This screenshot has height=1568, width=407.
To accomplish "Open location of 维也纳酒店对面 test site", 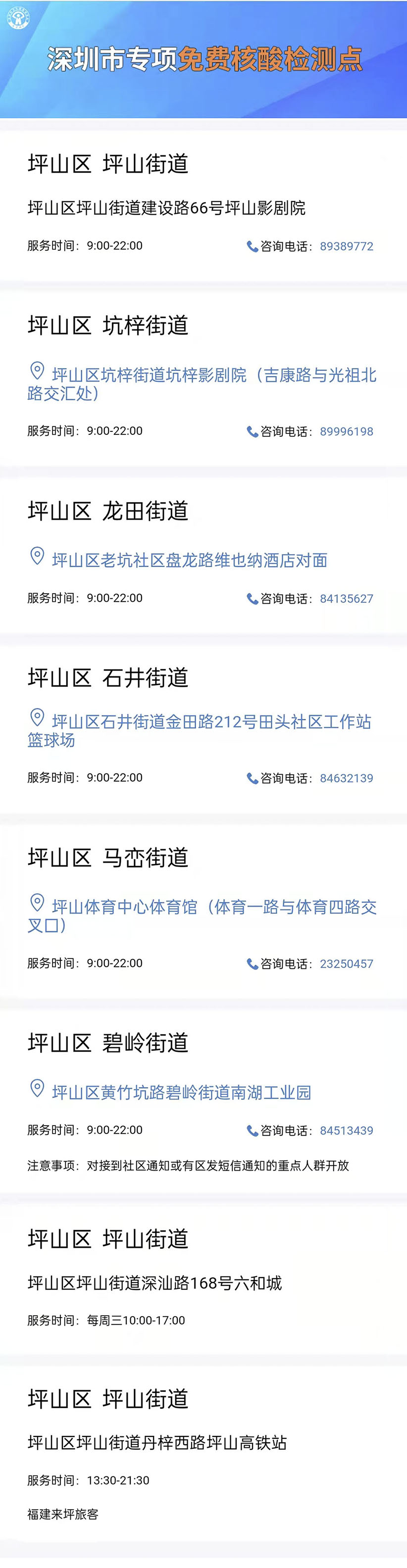I will point(190,560).
